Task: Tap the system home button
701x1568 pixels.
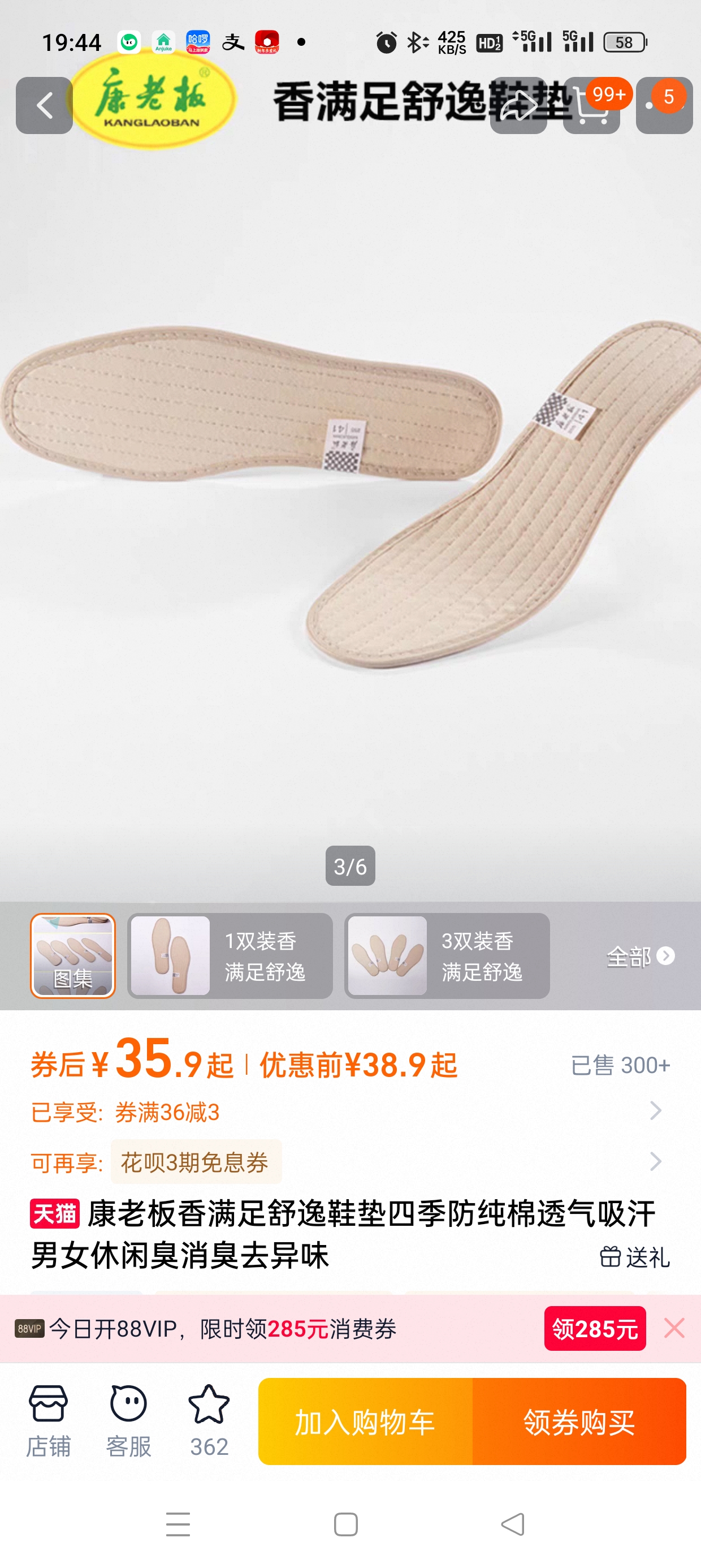Action: (x=345, y=1524)
